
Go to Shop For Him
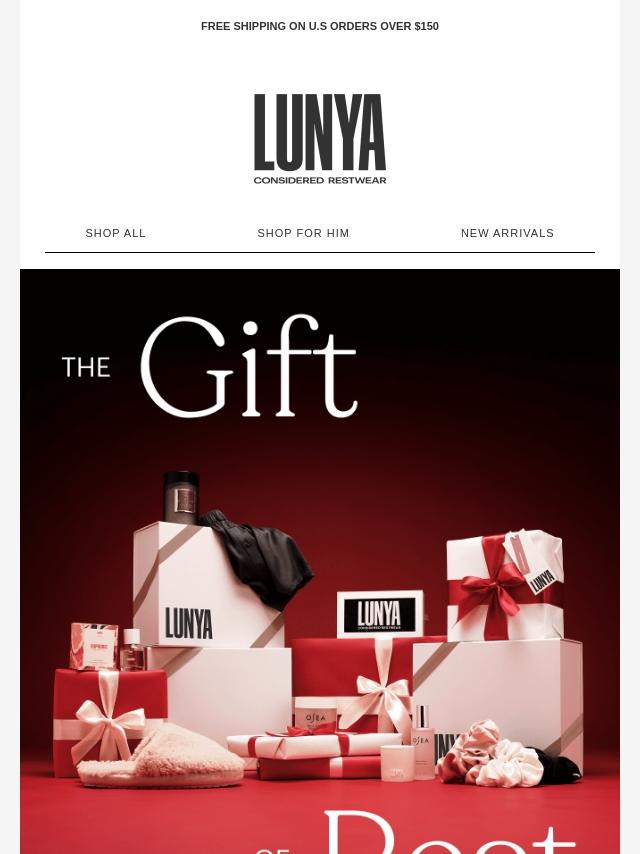pos(303,233)
